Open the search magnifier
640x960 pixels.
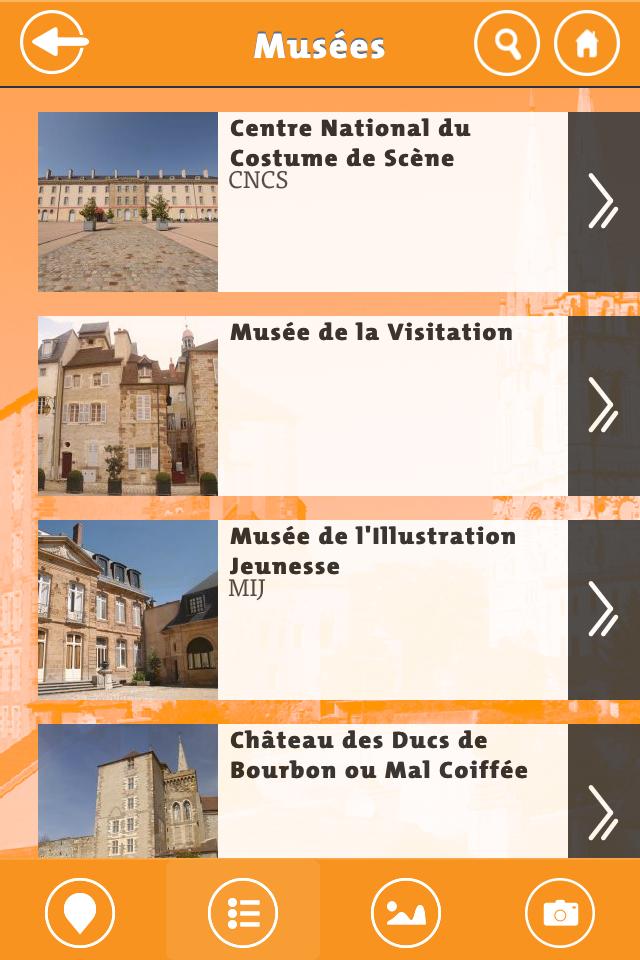[507, 43]
